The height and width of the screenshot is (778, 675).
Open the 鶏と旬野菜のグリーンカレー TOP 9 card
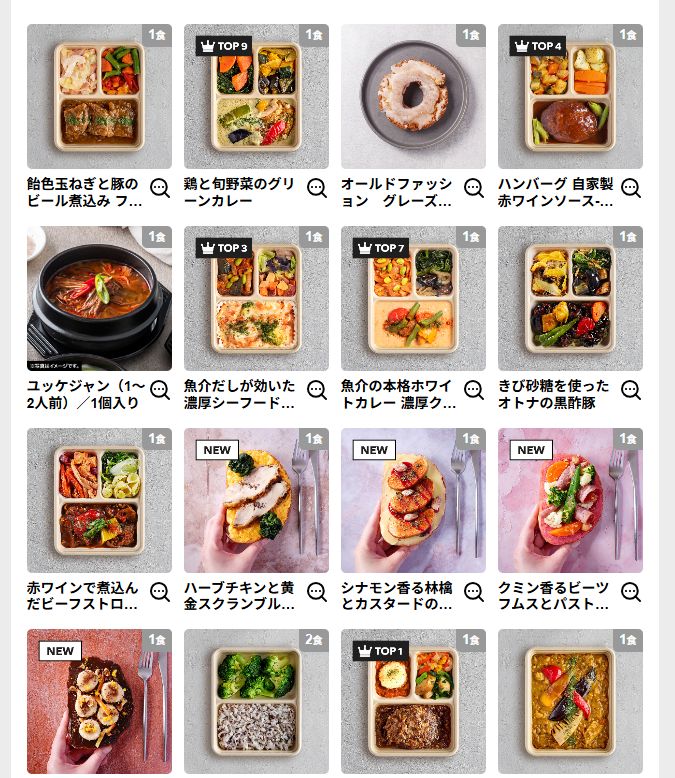[x=256, y=96]
